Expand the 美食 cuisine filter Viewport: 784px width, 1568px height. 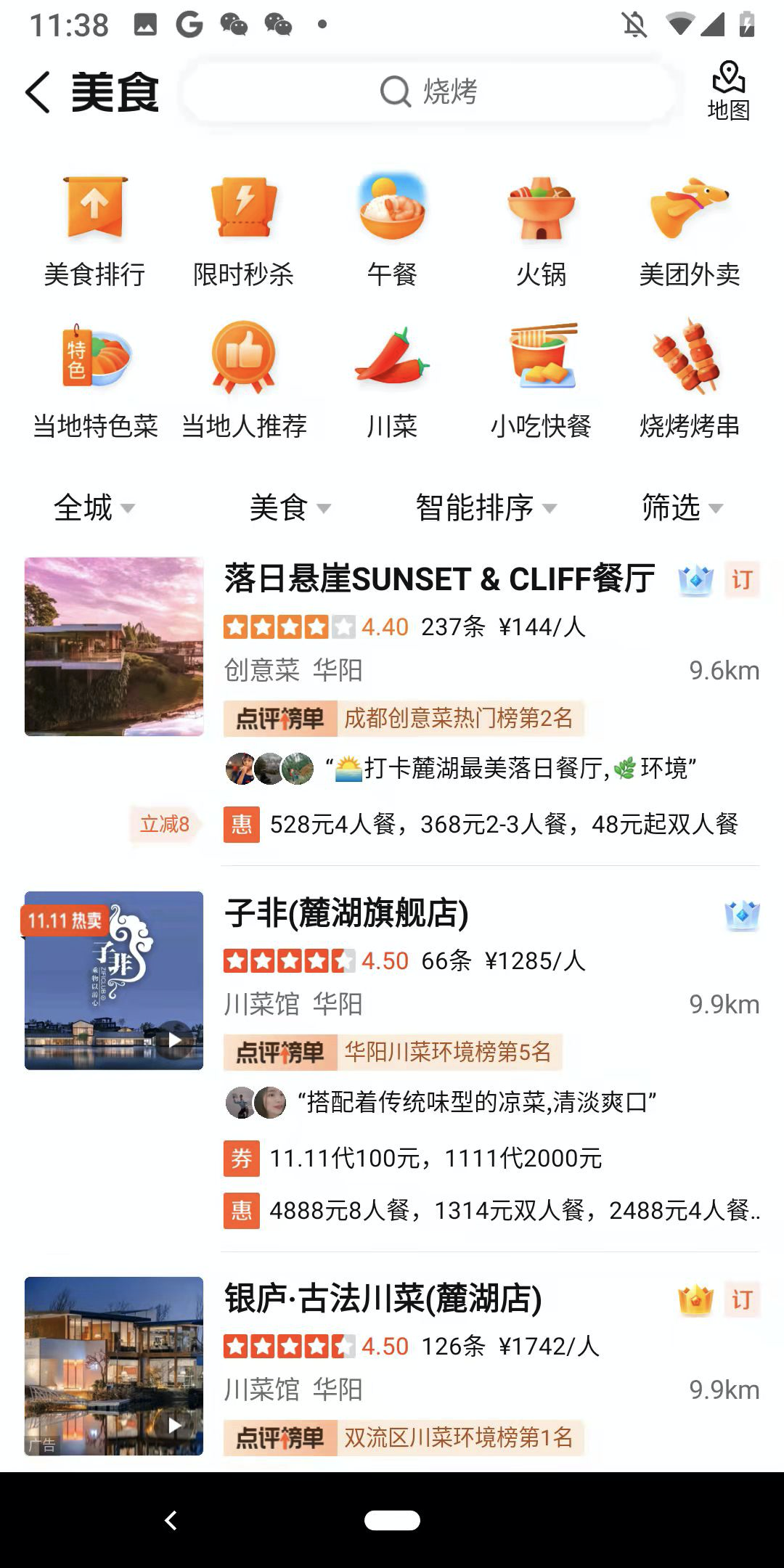pos(290,507)
